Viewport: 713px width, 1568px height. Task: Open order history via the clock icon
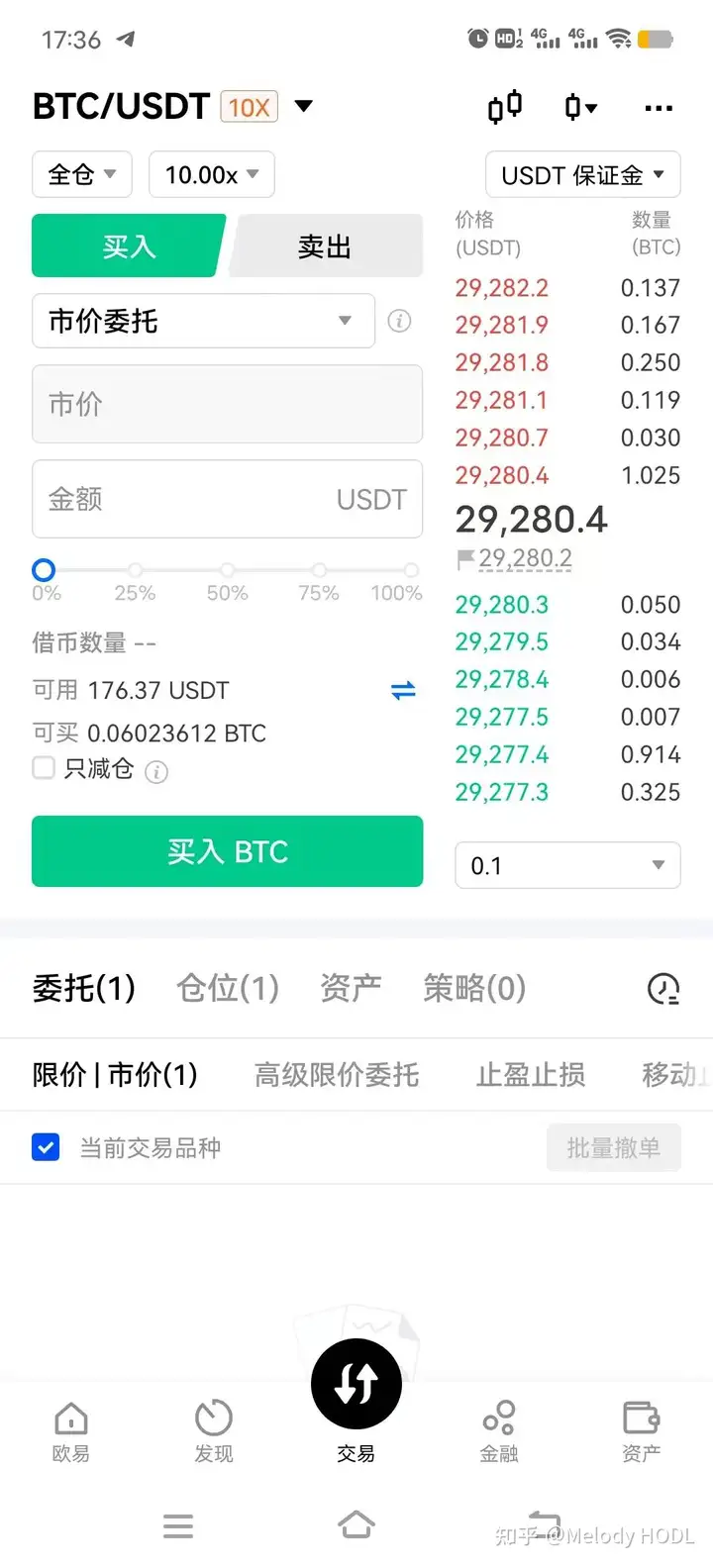pos(662,988)
